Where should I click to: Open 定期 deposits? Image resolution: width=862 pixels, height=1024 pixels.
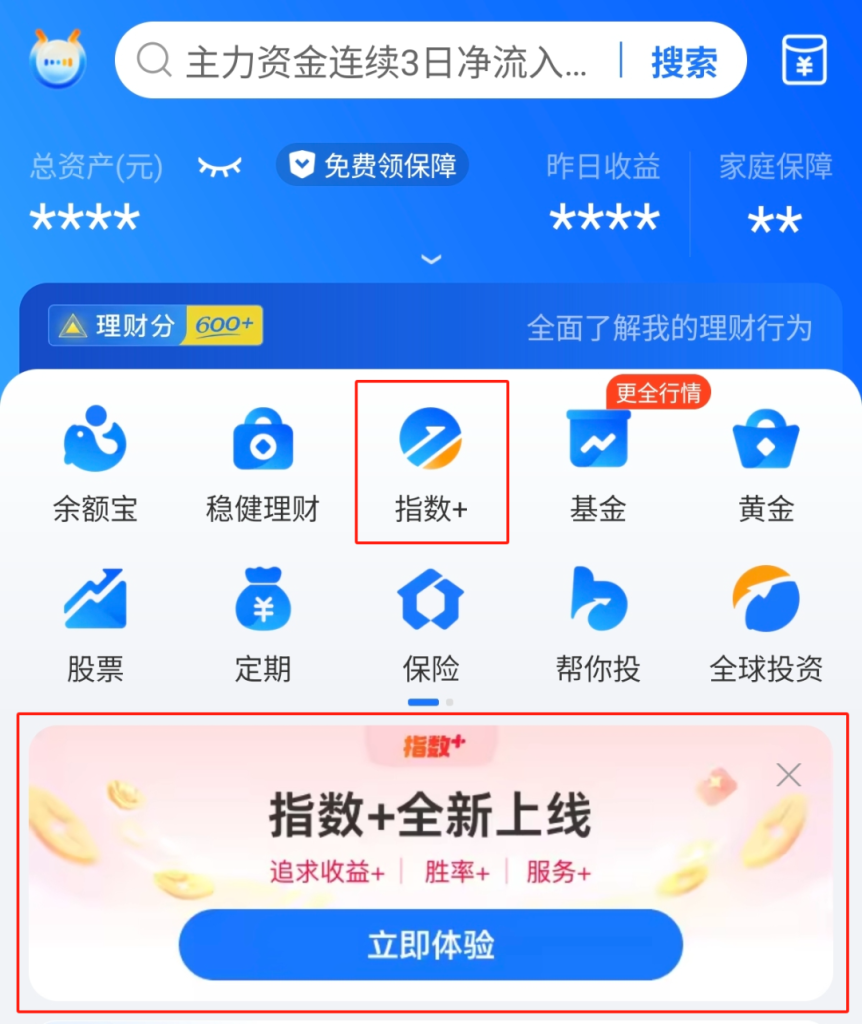click(x=263, y=625)
